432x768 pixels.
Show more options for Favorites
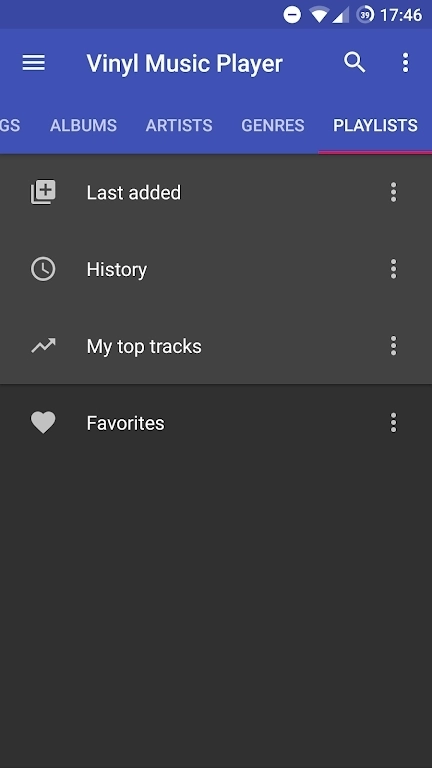click(393, 423)
